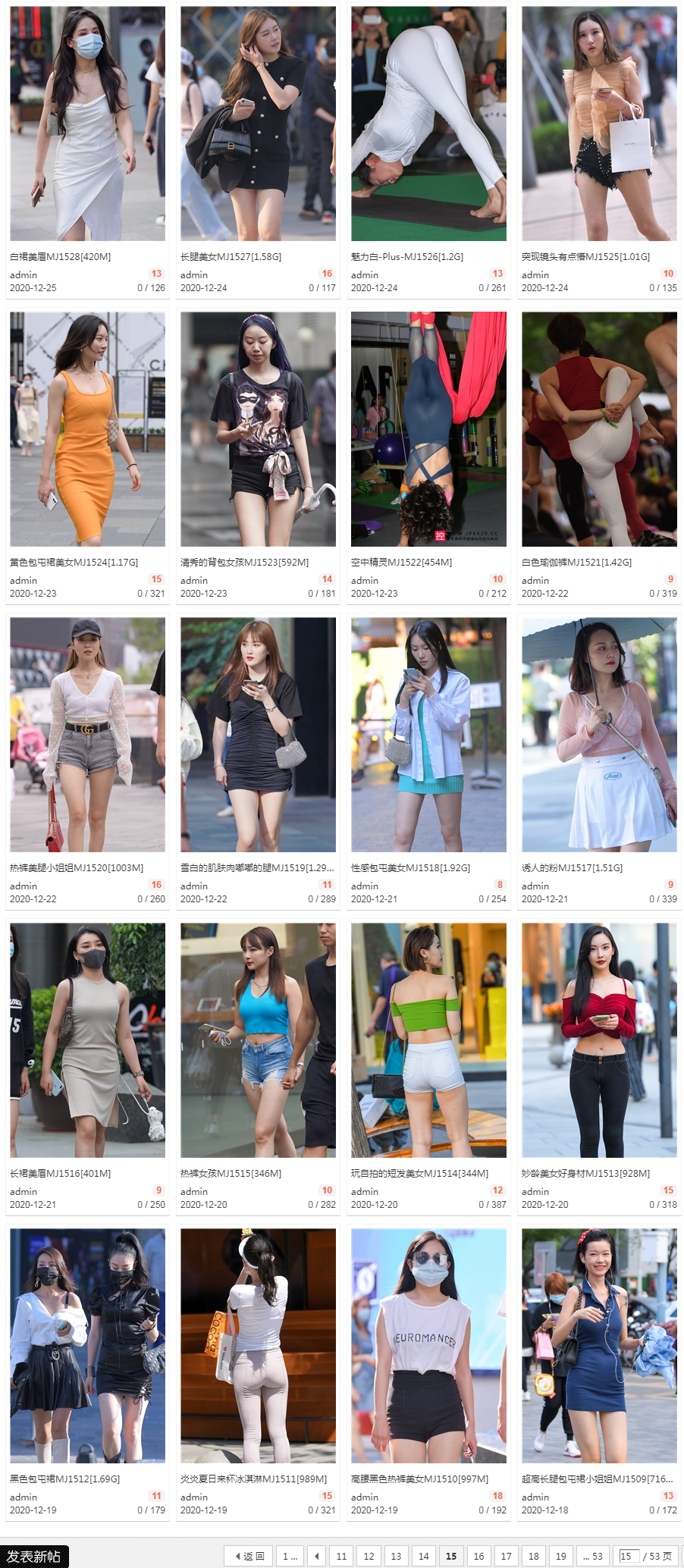684x1568 pixels.
Task: Open post 清秀的背包女孩MJ1523
Action: [x=244, y=563]
